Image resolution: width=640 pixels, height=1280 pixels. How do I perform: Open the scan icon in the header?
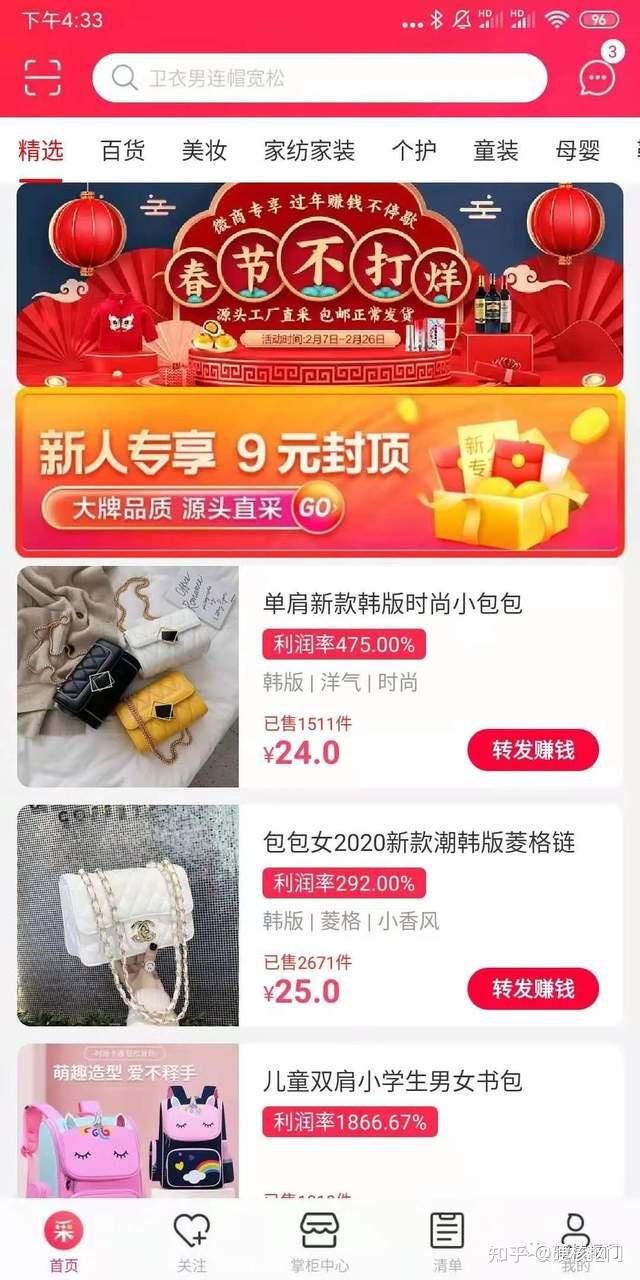[42, 77]
